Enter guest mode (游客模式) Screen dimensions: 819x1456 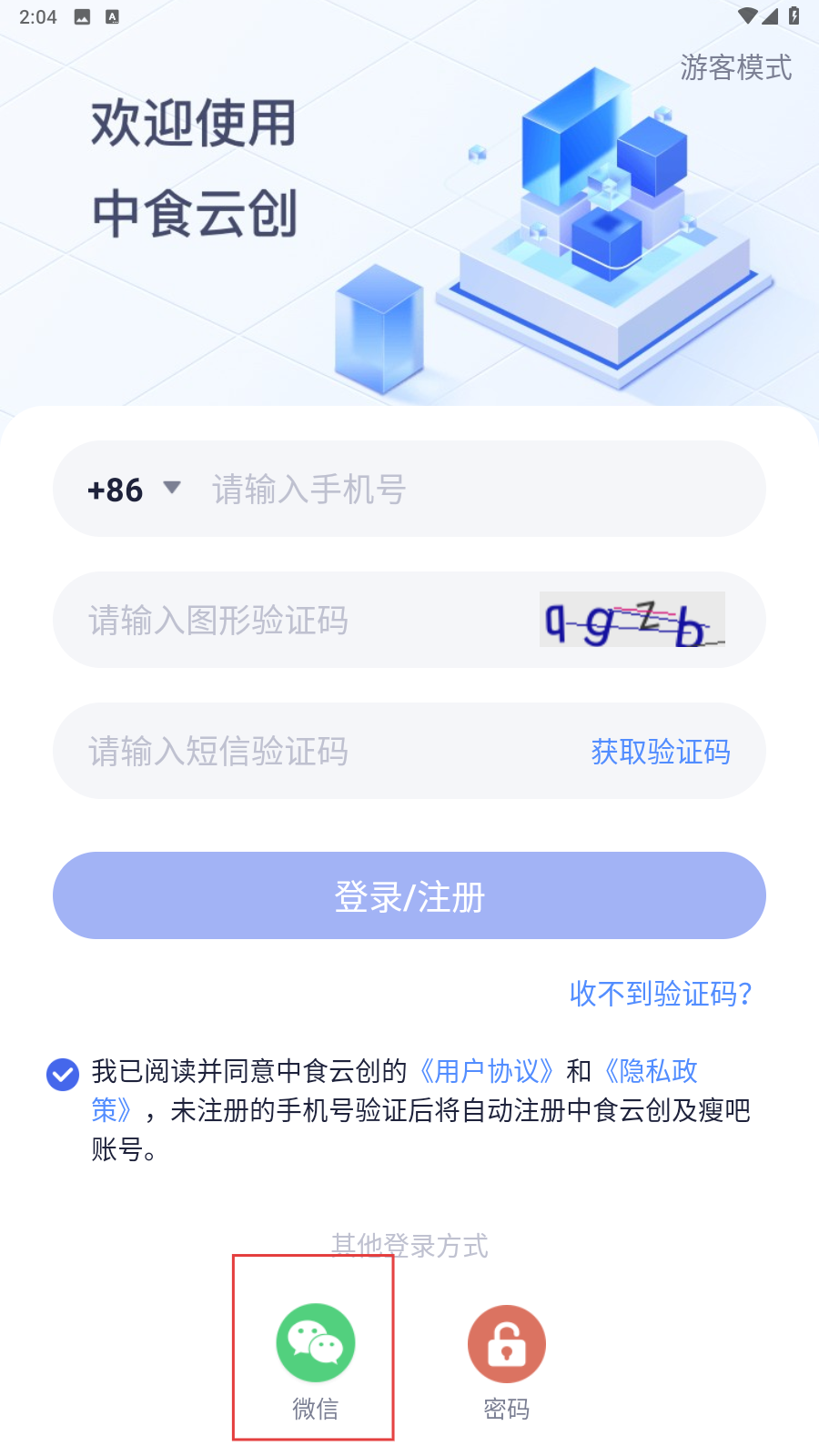point(735,67)
